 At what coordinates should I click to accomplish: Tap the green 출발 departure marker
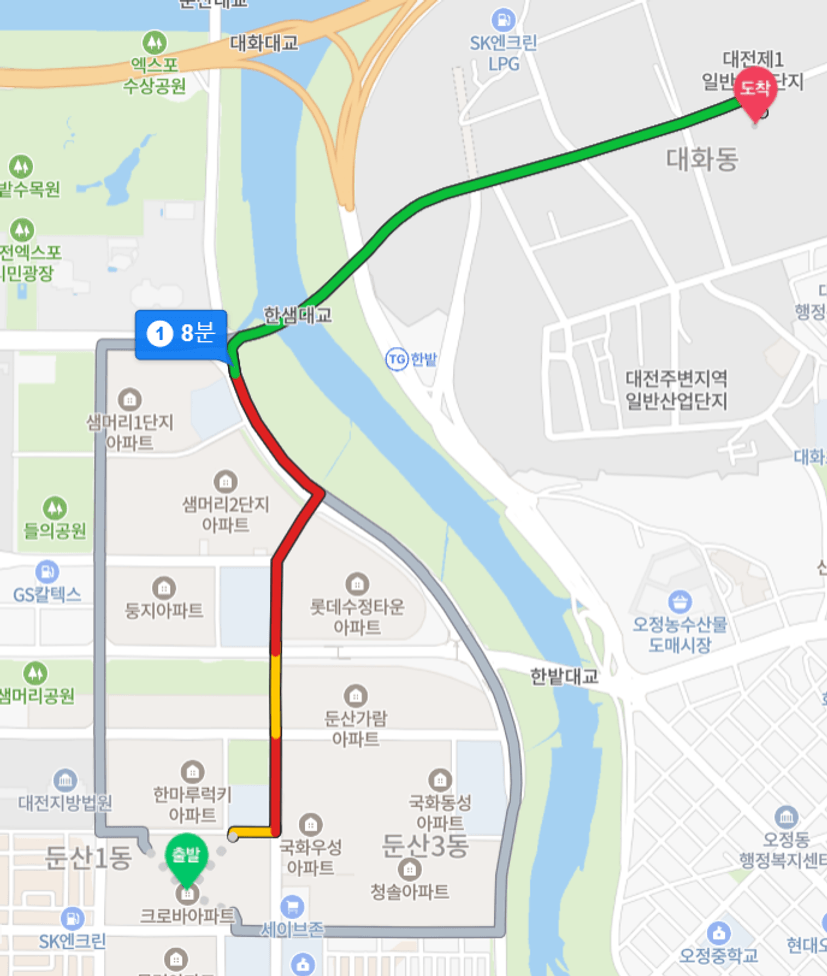[186, 859]
